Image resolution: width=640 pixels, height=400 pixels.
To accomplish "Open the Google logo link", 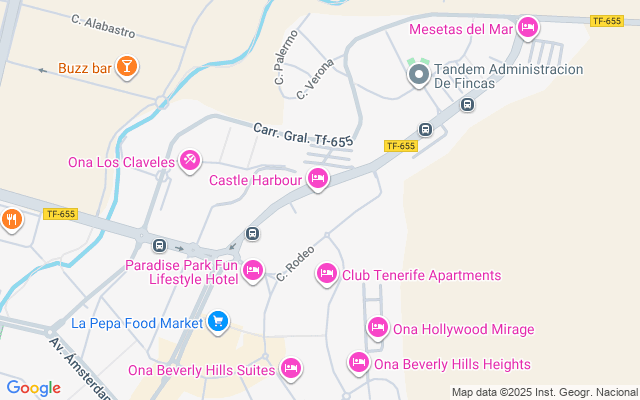I will (x=33, y=388).
